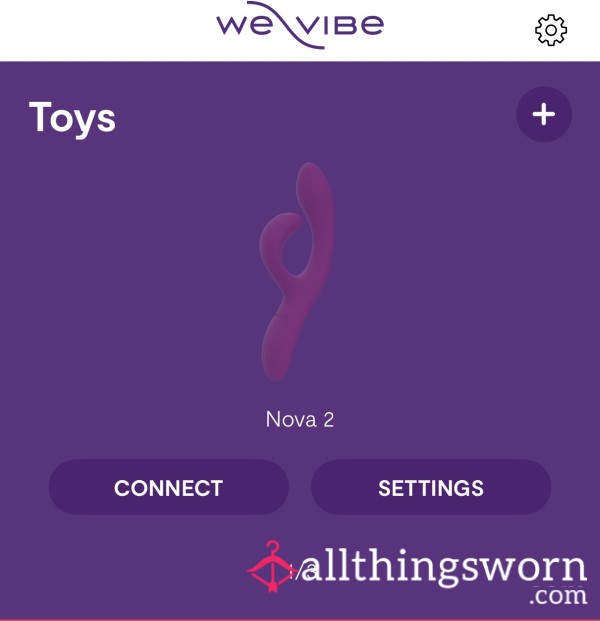Open Nova 2 SETTINGS button
Screen dimensions: 600x621
click(431, 488)
